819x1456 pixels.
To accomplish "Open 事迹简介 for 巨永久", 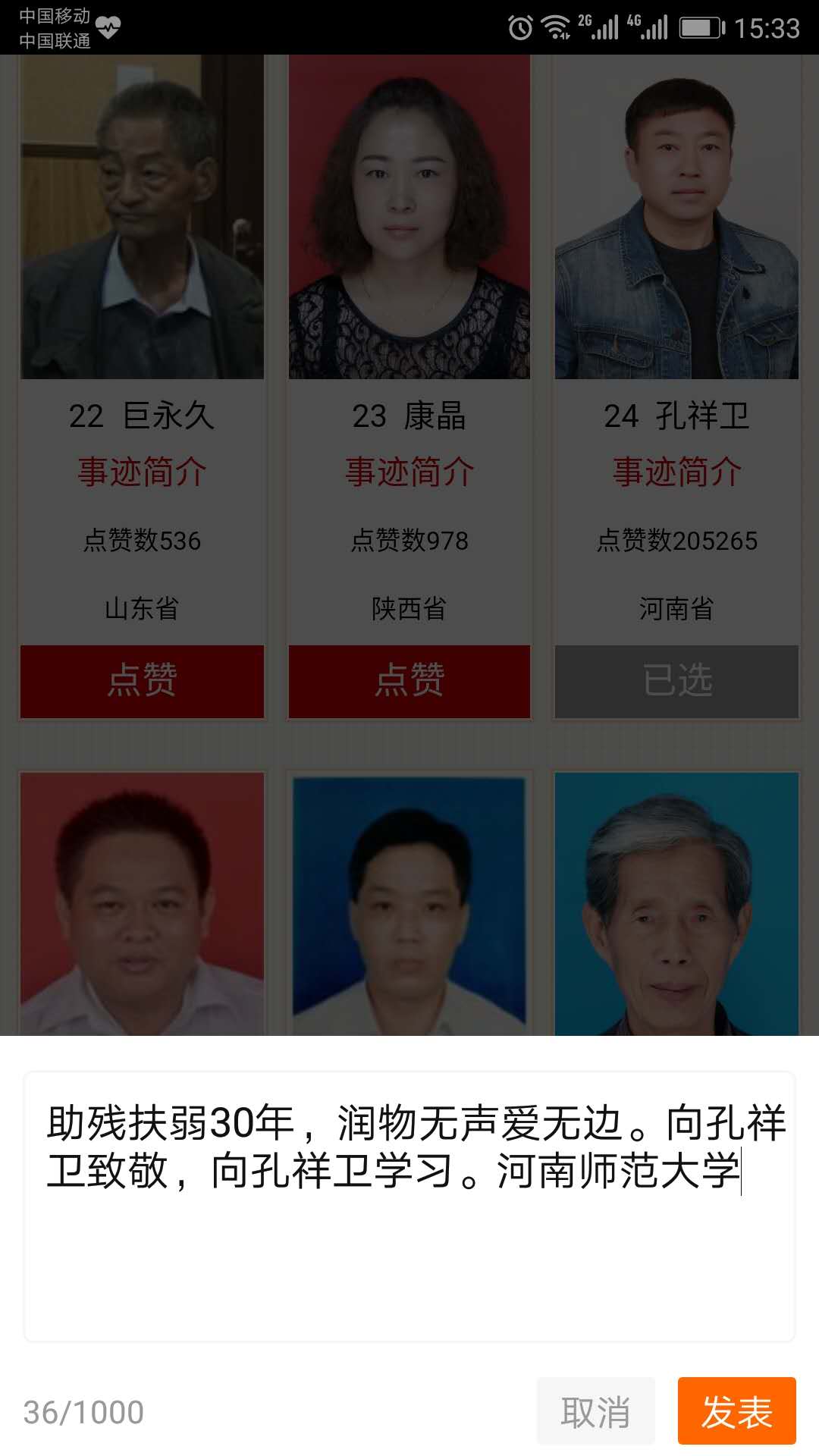I will (142, 472).
